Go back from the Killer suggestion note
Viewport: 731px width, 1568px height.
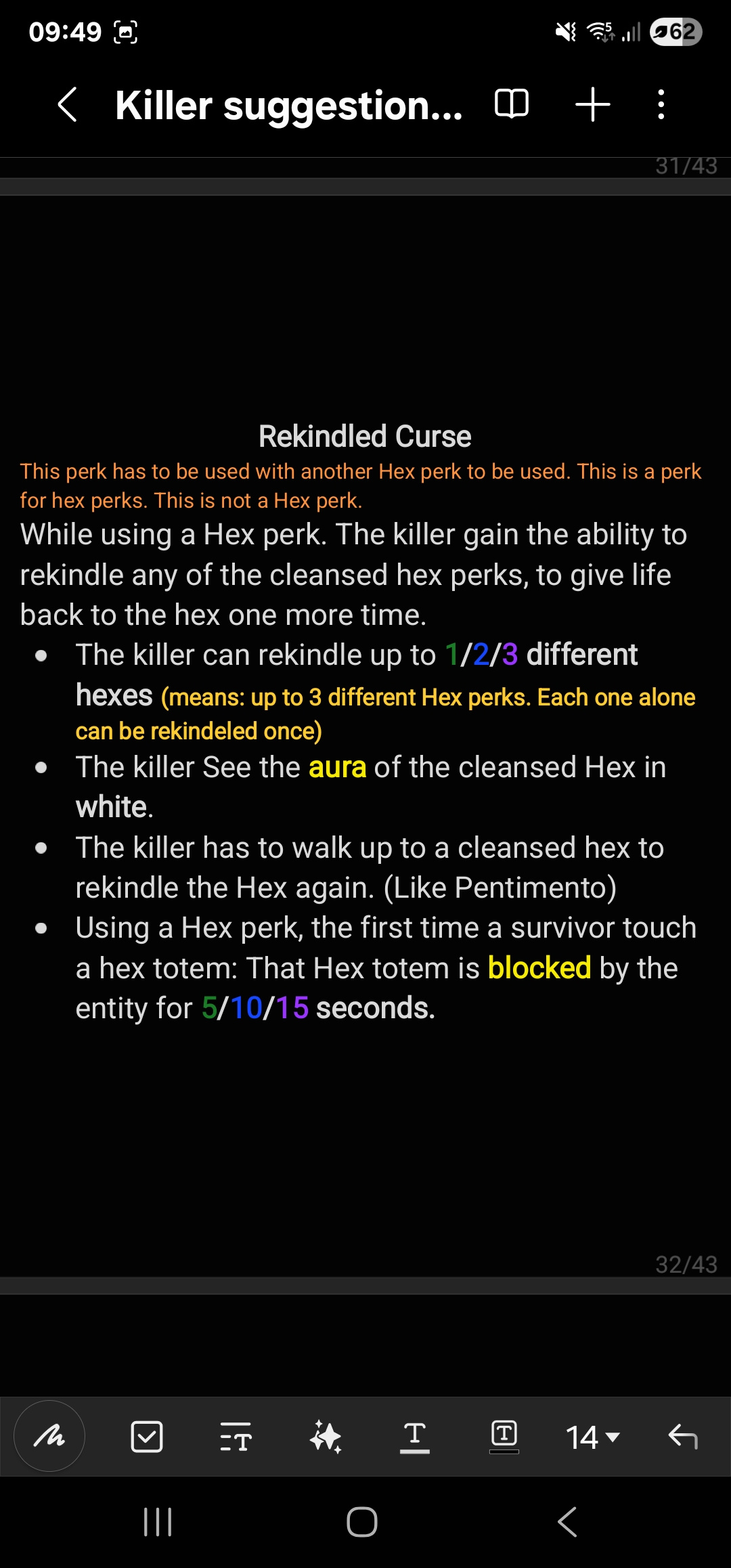(67, 105)
